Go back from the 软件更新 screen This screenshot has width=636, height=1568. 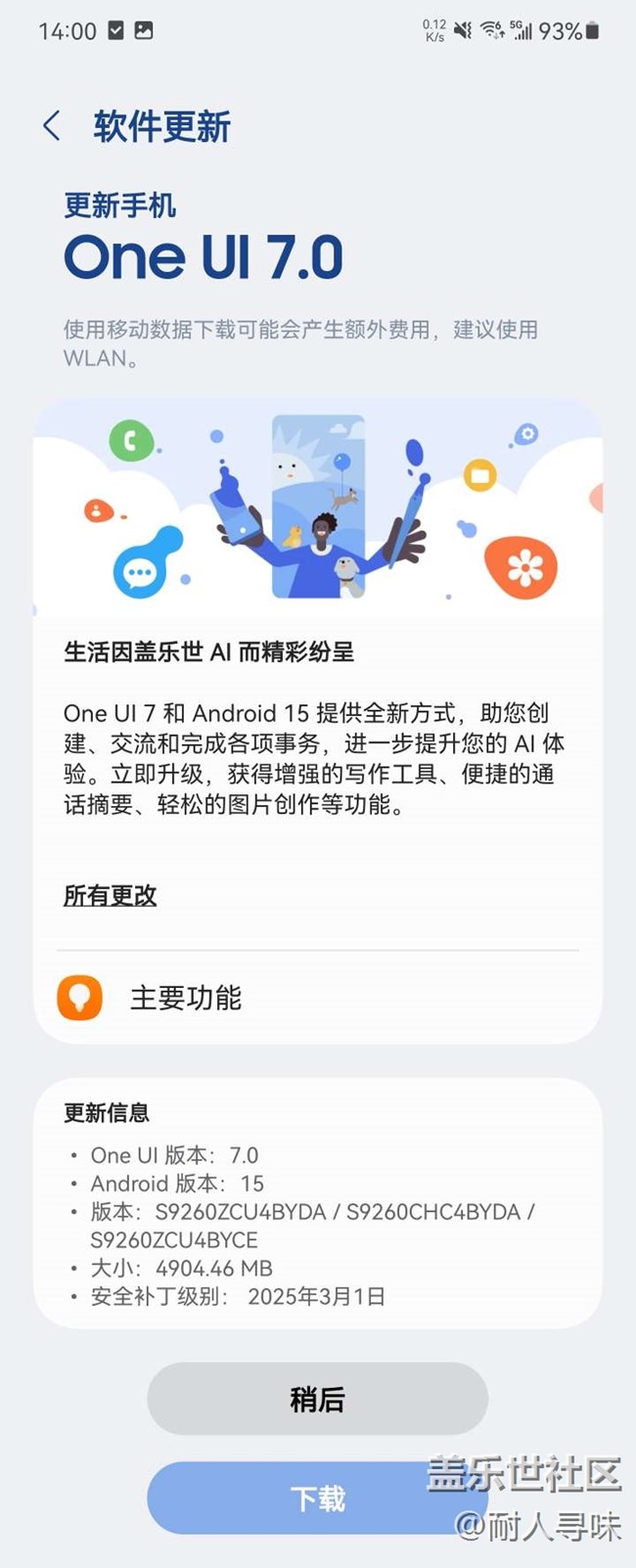point(52,126)
